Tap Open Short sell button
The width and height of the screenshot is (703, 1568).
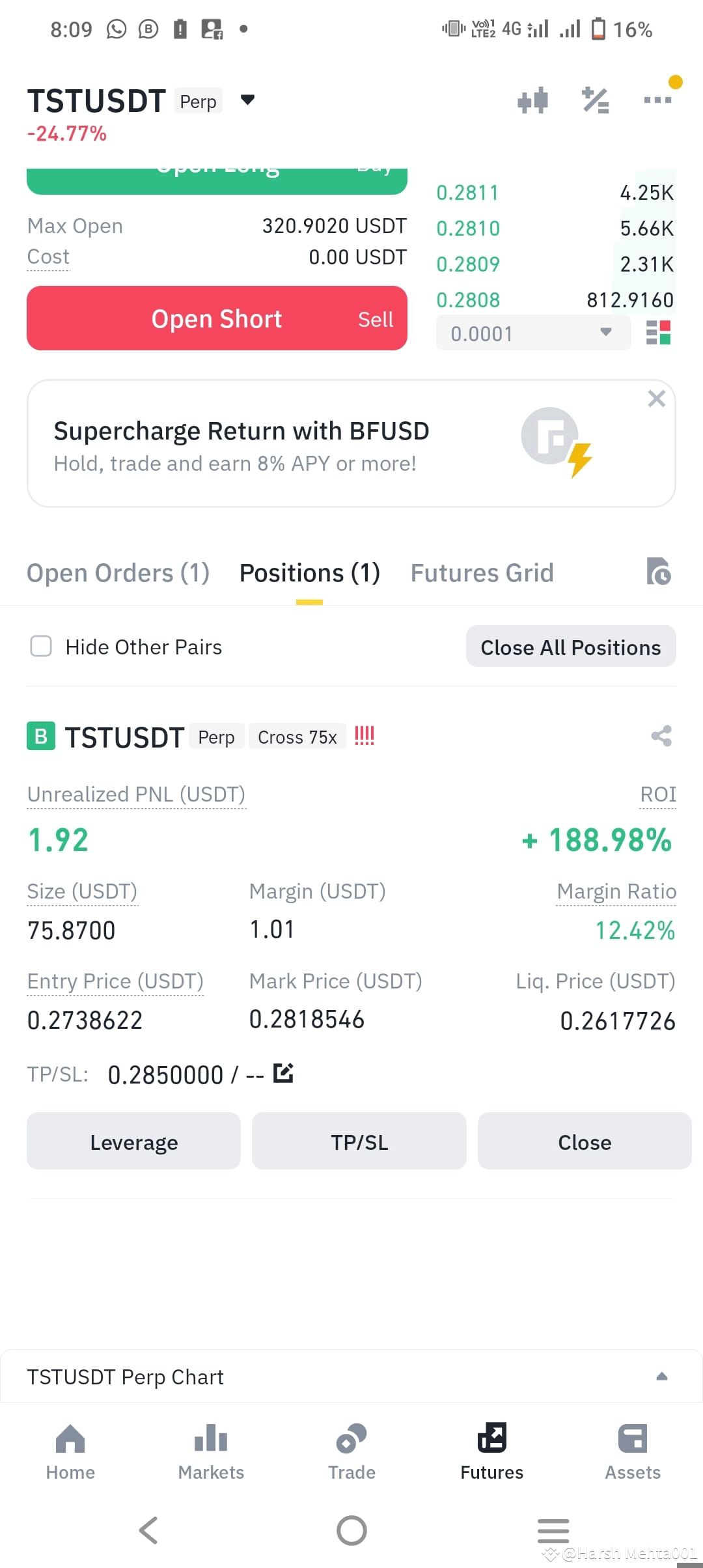pyautogui.click(x=217, y=318)
